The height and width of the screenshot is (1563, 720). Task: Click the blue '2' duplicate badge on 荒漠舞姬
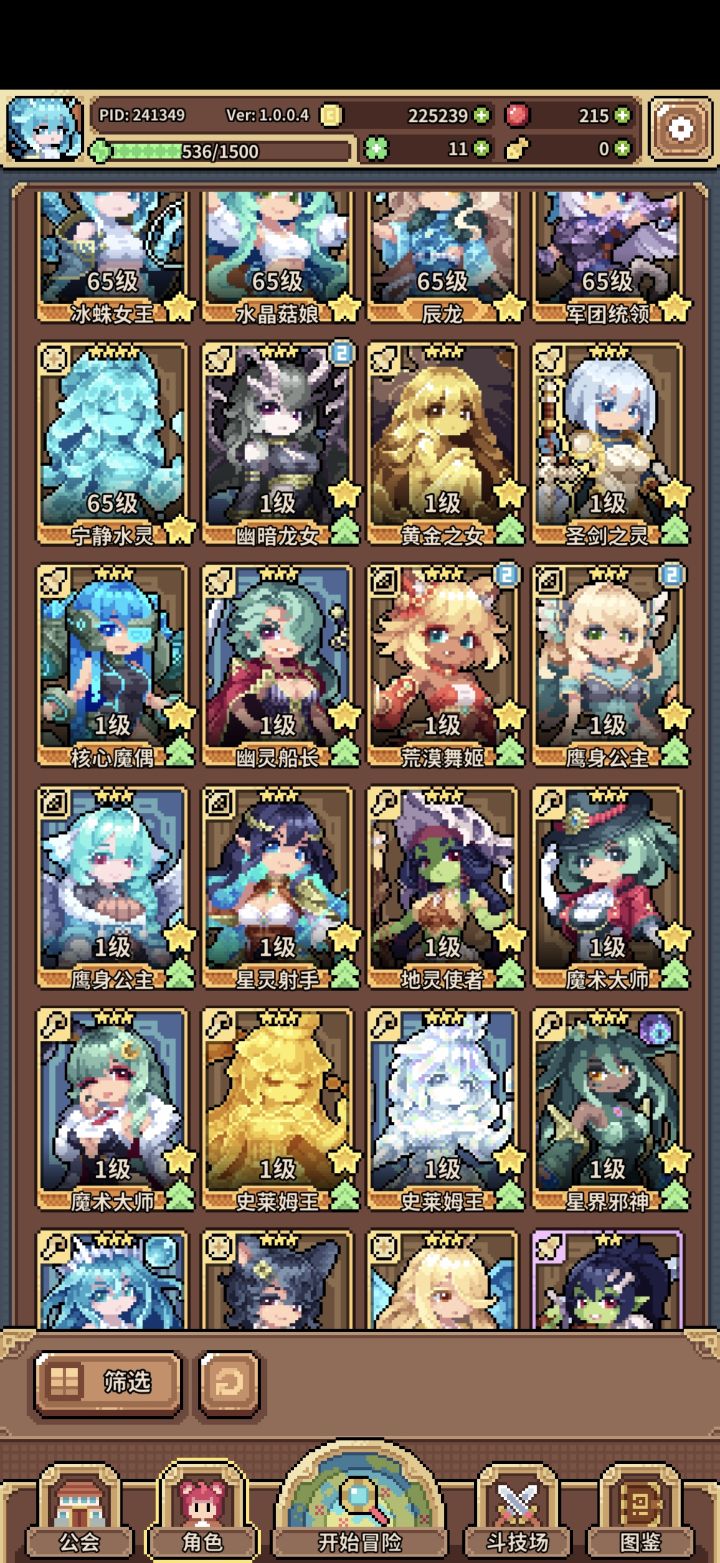click(x=508, y=575)
